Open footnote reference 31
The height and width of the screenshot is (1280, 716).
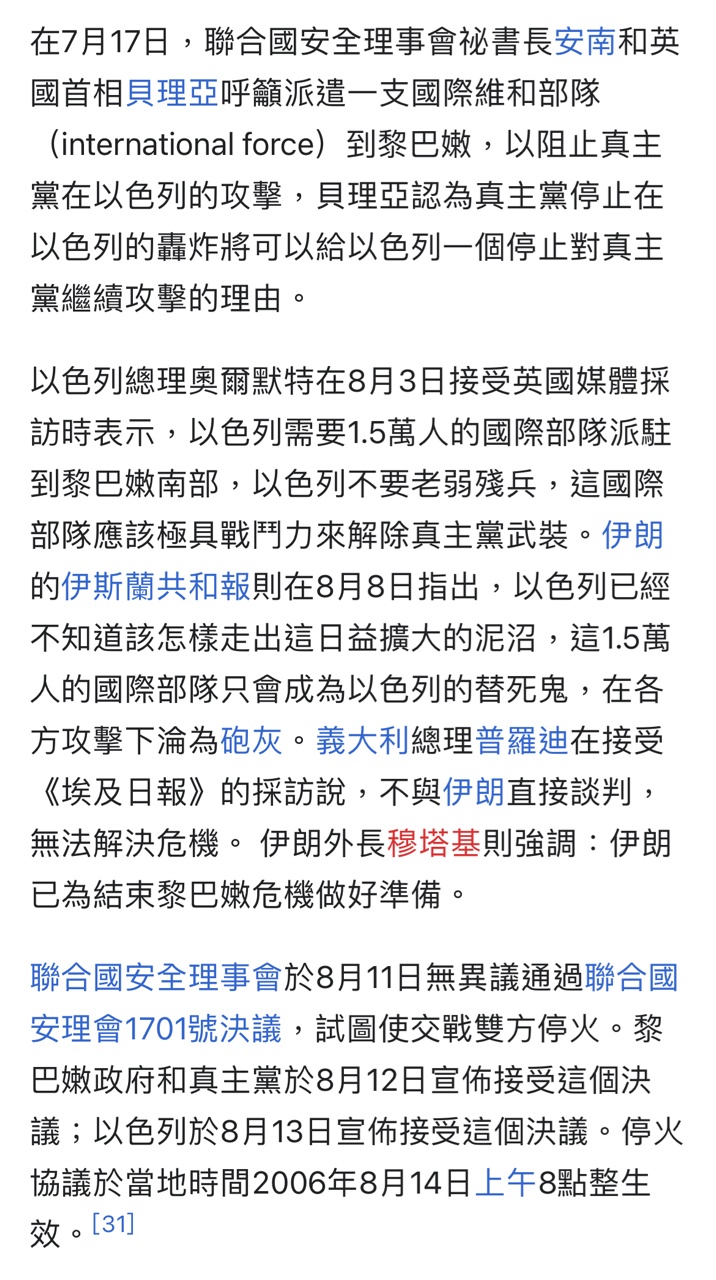click(x=113, y=1224)
